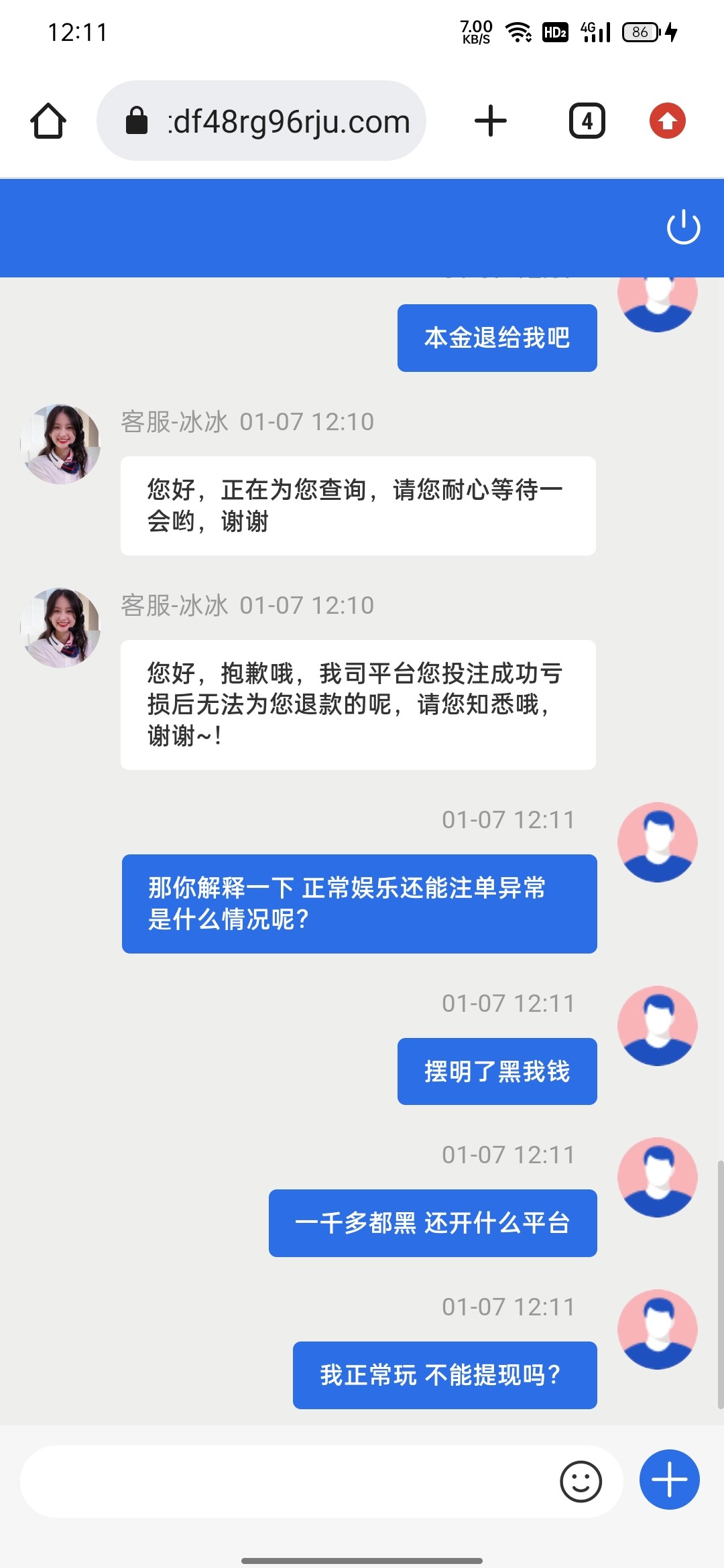The image size is (724, 1568).
Task: Open a new browser tab
Action: click(491, 121)
